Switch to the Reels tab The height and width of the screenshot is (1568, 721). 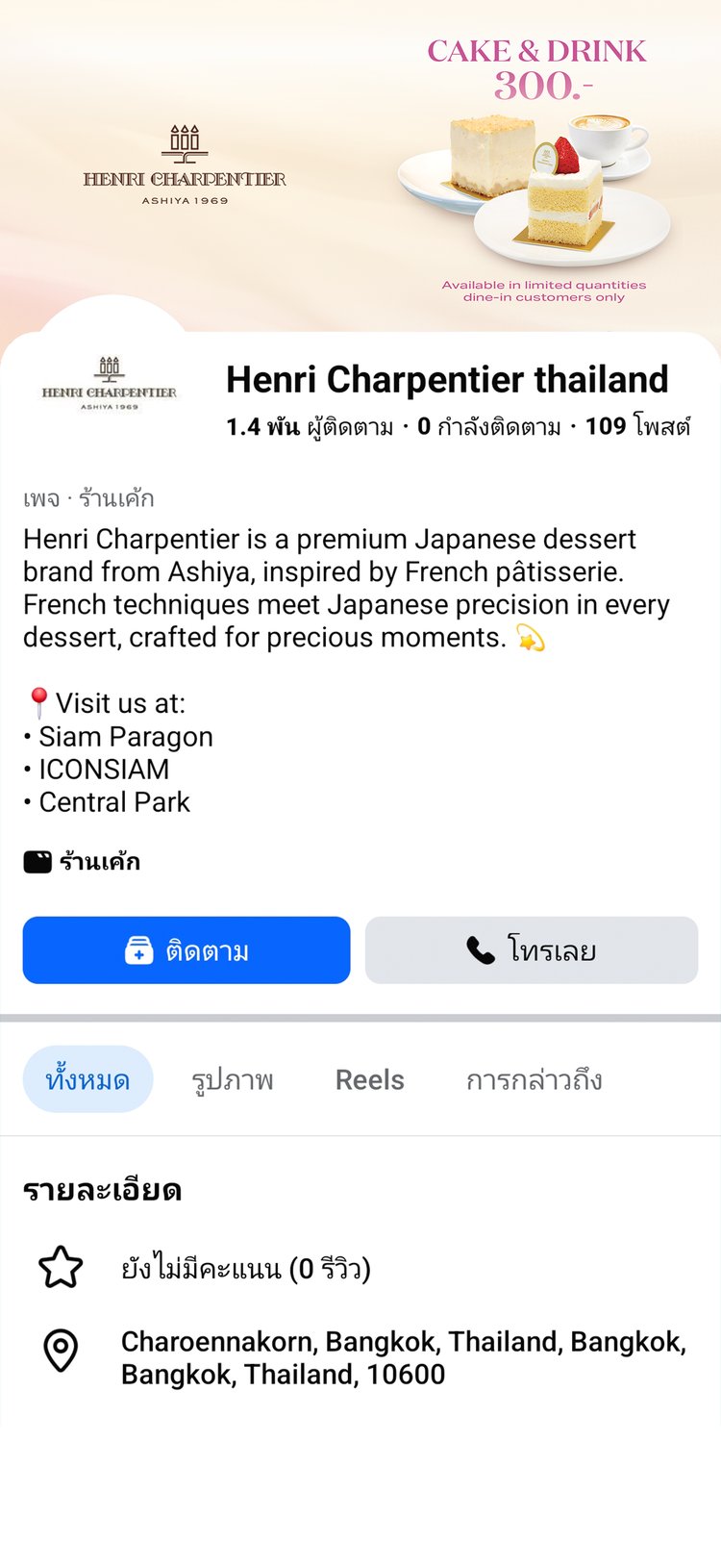coord(370,1079)
